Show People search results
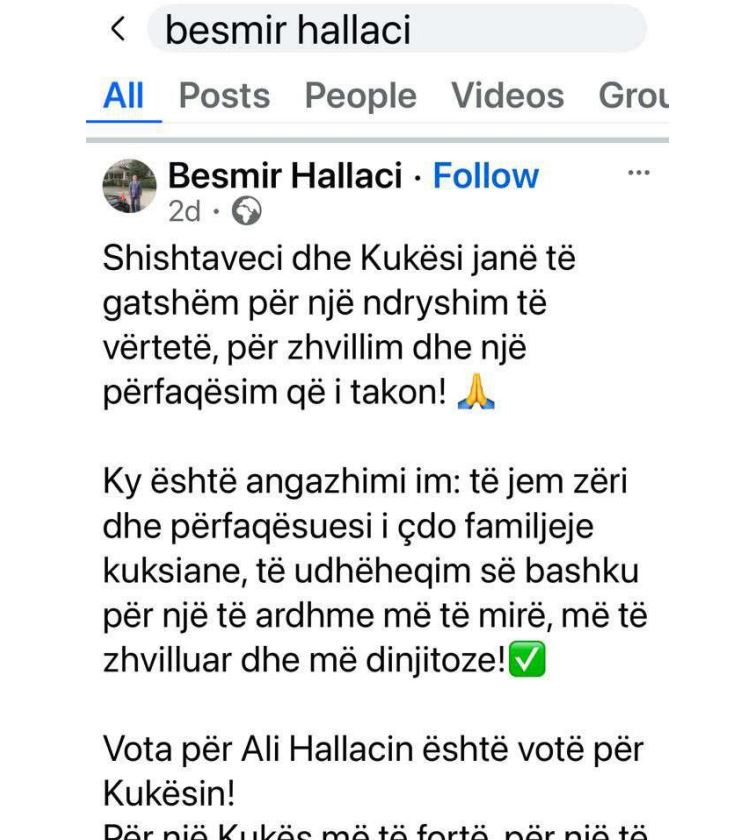 [360, 96]
